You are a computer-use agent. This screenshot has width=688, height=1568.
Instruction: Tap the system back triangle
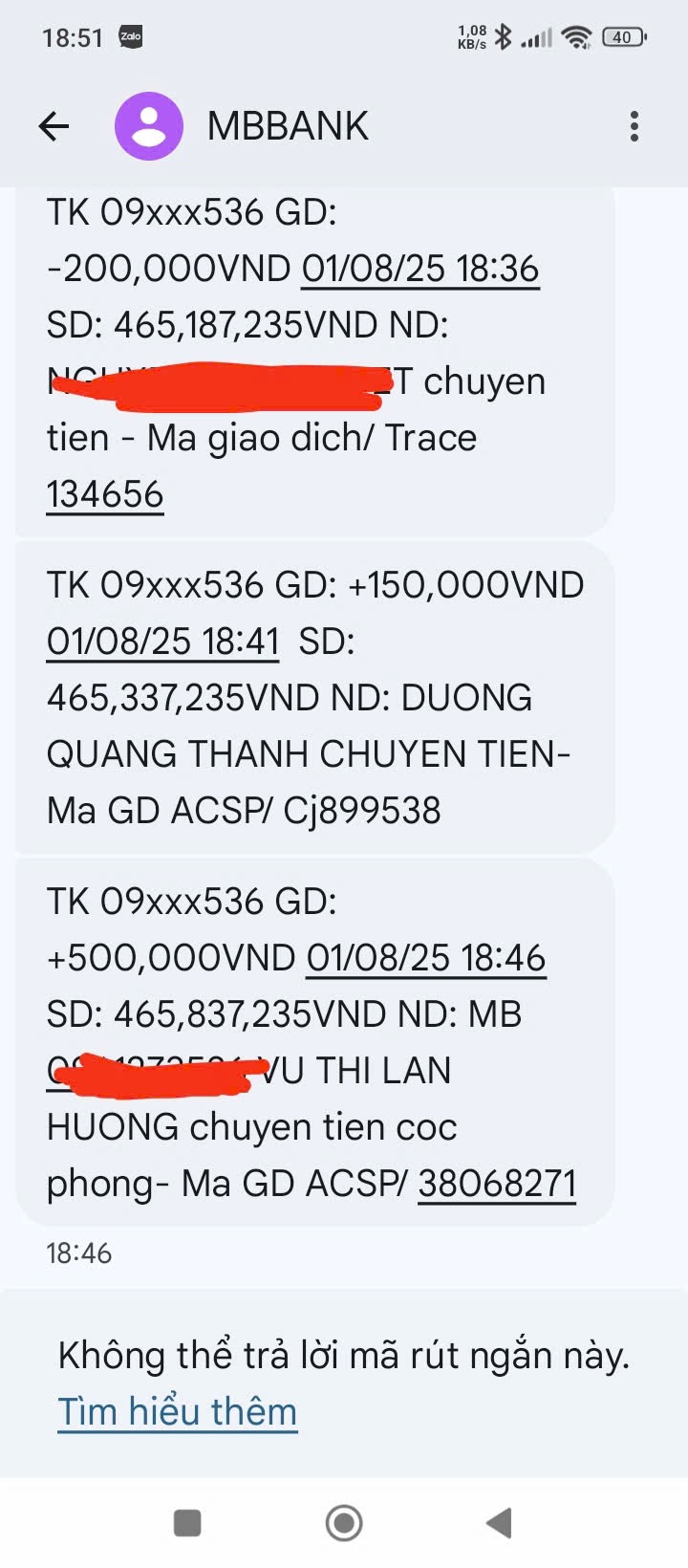point(499,1522)
